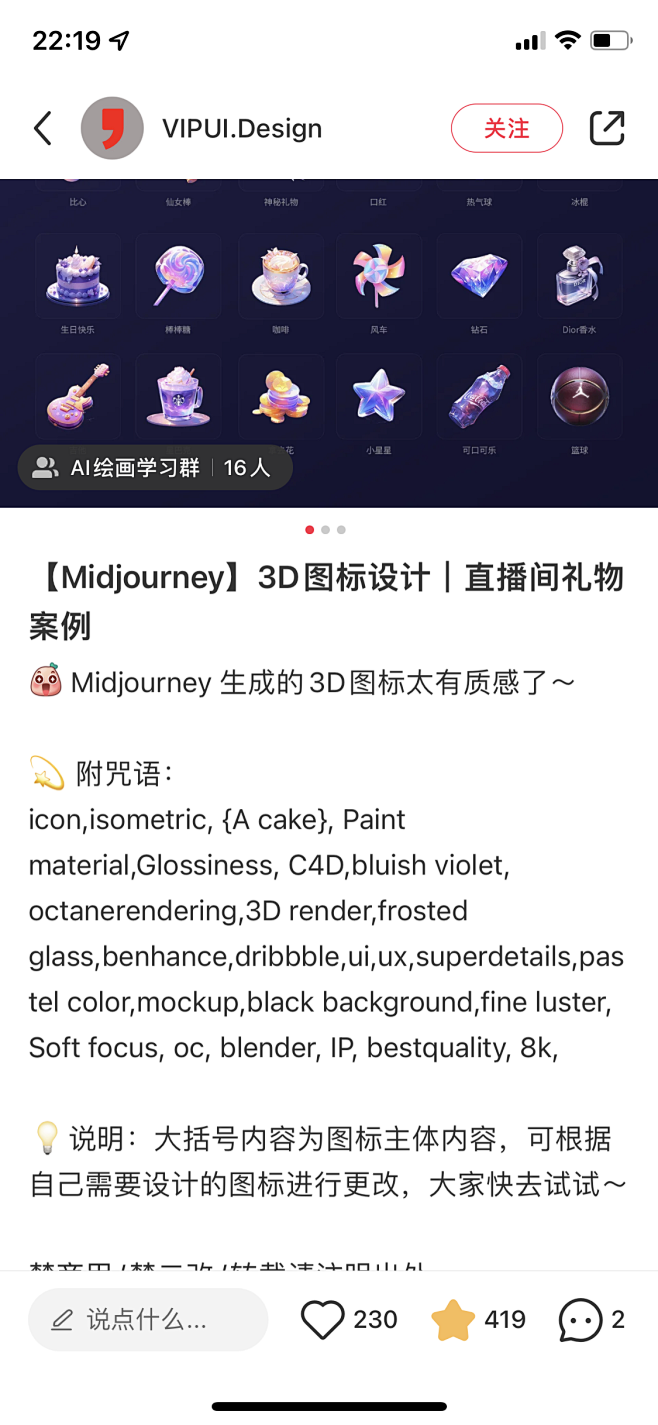Follow VIPUI.Design with 关注 button
The image size is (658, 1425).
click(507, 128)
